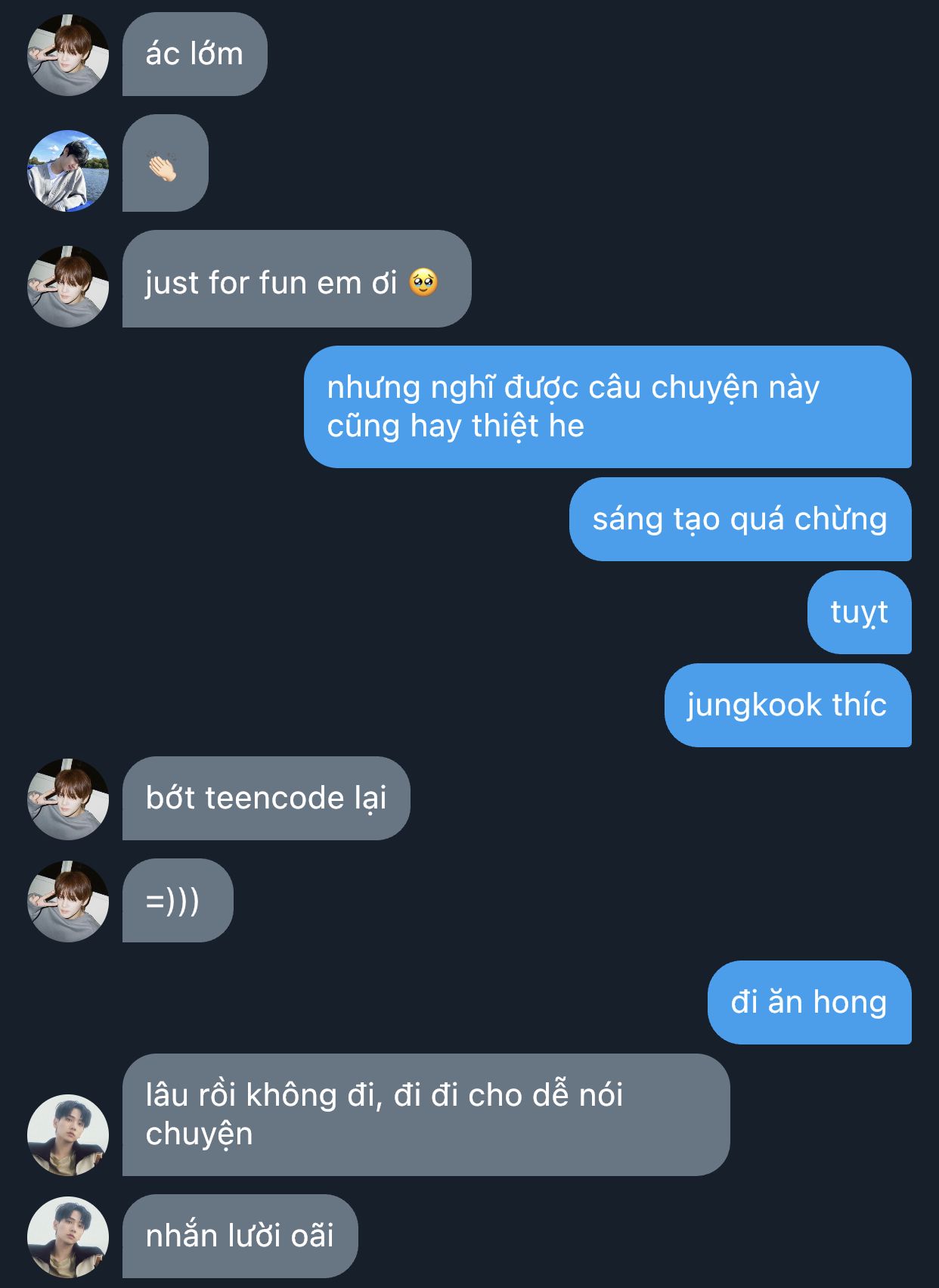Open sender's avatar beside "ác lớm" message

tap(68, 55)
